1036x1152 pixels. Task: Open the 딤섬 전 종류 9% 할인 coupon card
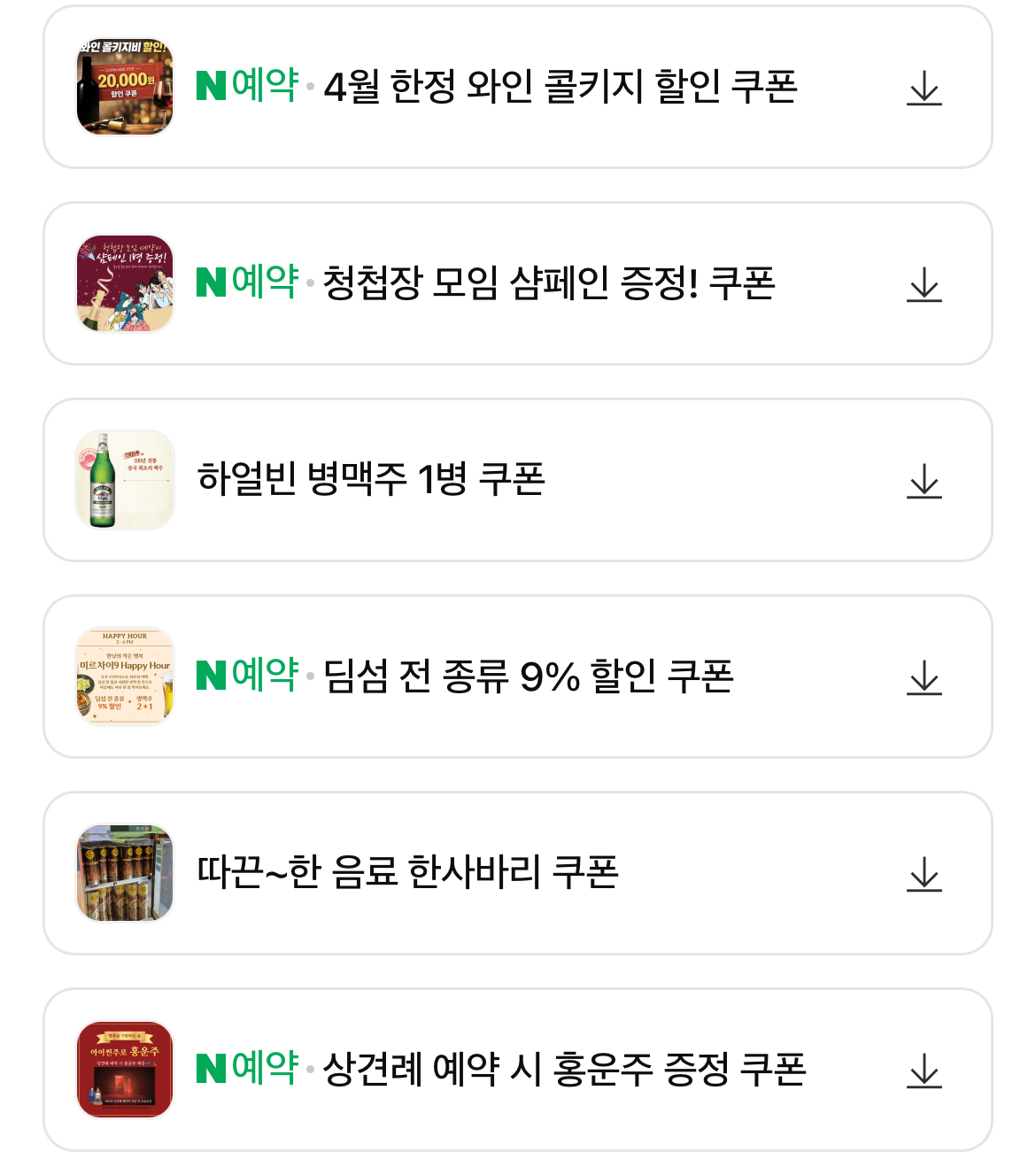tap(518, 677)
